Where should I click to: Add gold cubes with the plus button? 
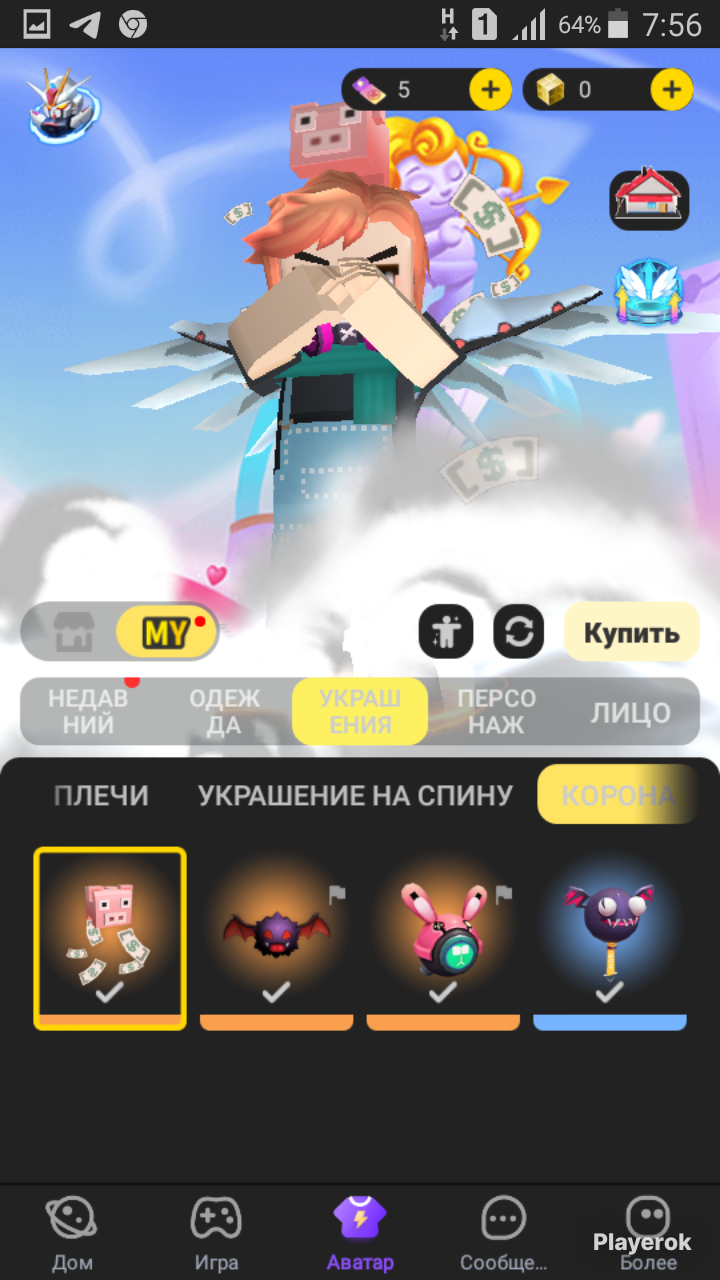[x=672, y=90]
